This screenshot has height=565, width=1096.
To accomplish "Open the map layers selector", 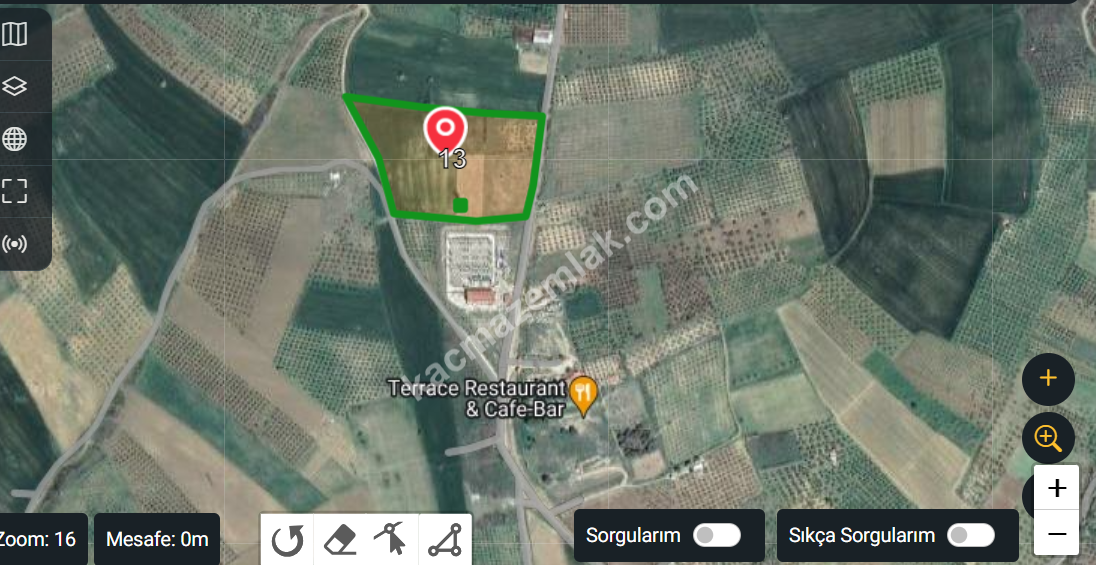I will pyautogui.click(x=15, y=87).
